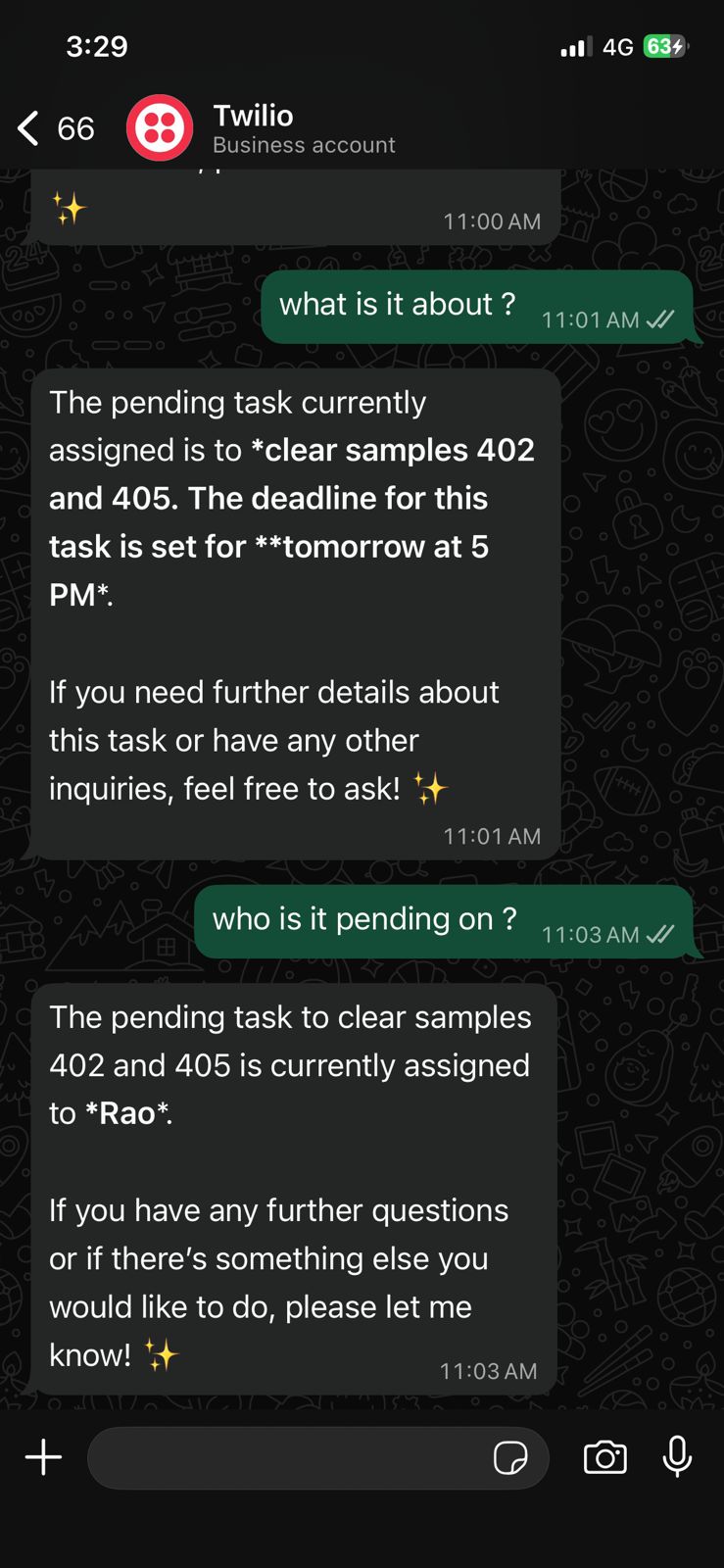Tap the message input field to type
The height and width of the screenshot is (1568, 724).
point(294,1457)
